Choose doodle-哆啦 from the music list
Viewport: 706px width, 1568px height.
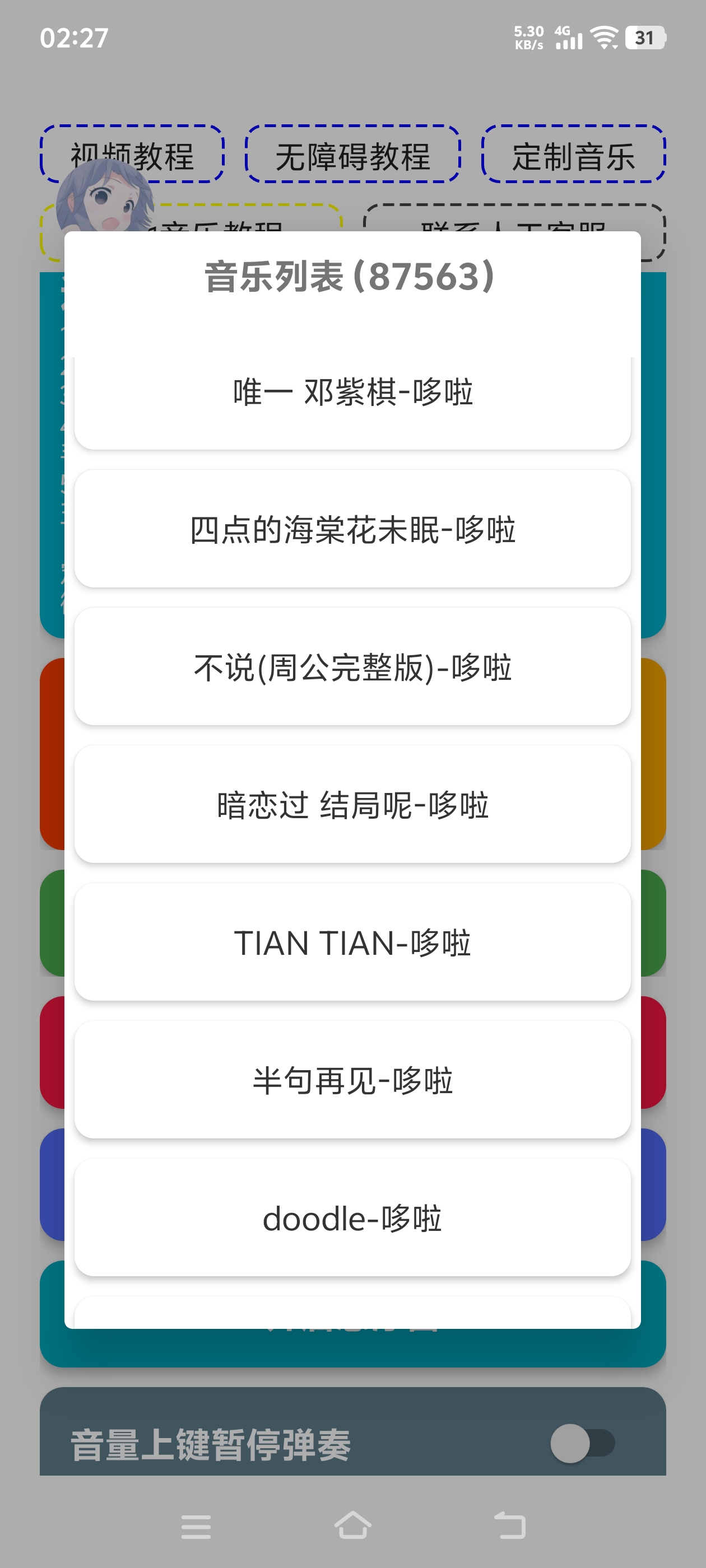pos(352,1218)
